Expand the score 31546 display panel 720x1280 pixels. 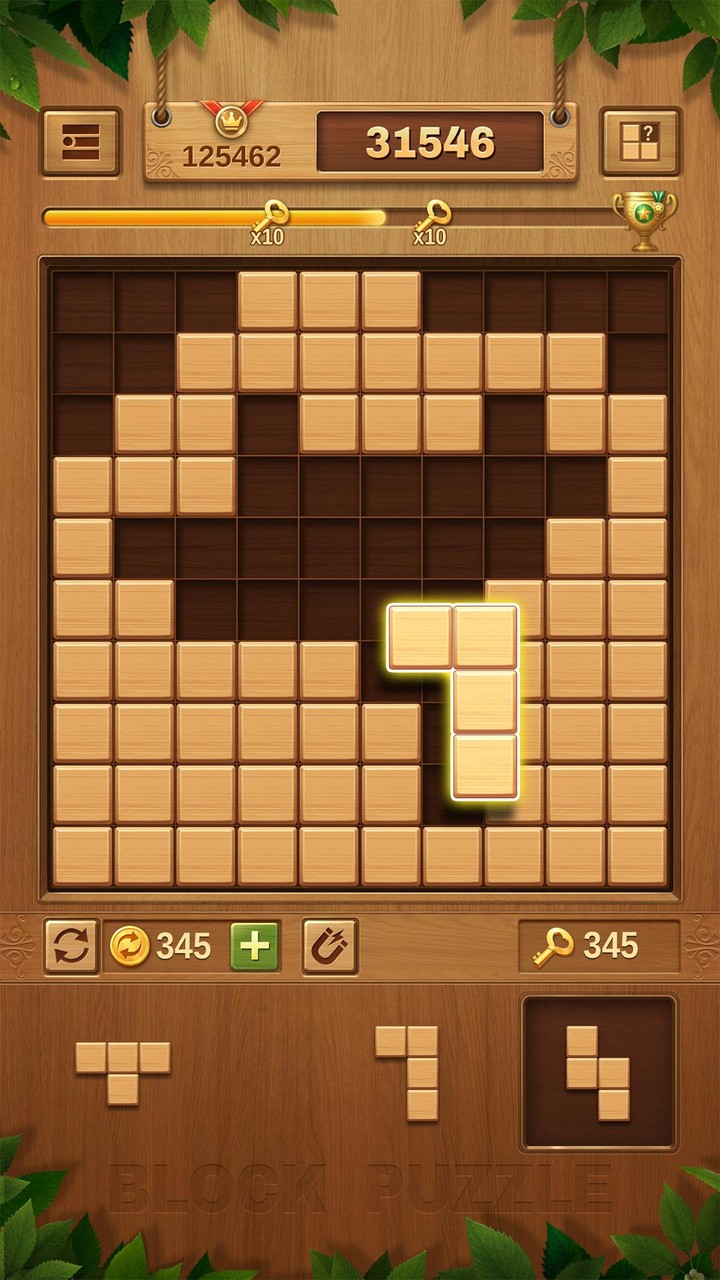point(432,140)
